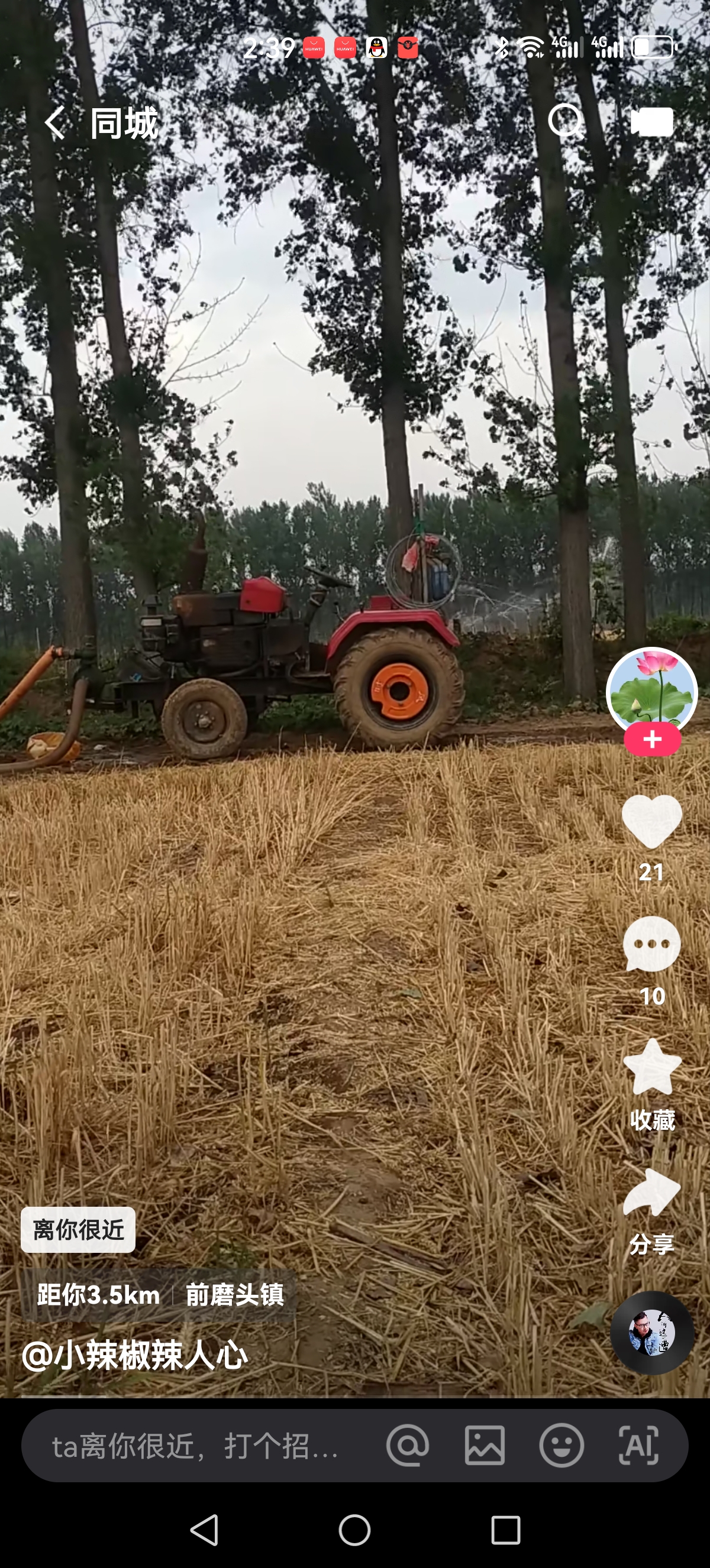Add video to 收藏 favorites

click(x=651, y=1069)
